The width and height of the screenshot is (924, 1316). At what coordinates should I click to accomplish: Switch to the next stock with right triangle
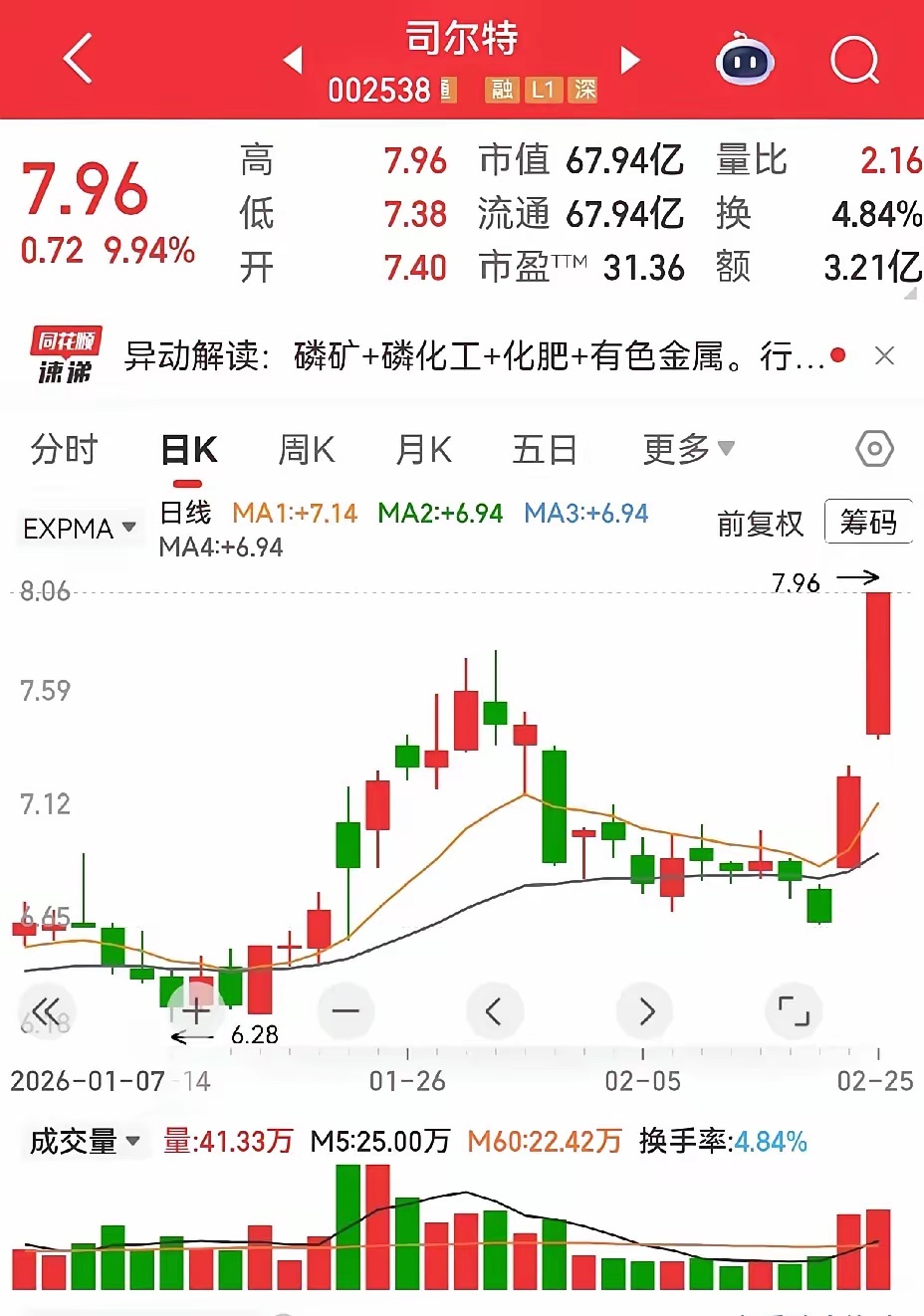click(630, 60)
